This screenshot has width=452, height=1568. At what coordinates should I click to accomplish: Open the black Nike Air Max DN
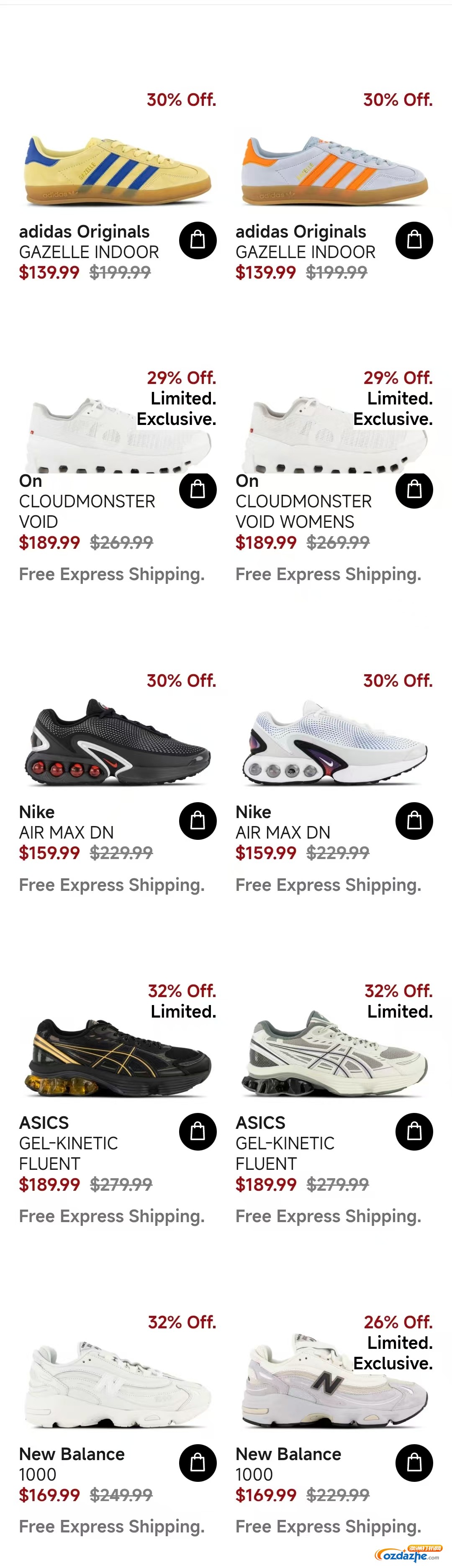pos(117,743)
